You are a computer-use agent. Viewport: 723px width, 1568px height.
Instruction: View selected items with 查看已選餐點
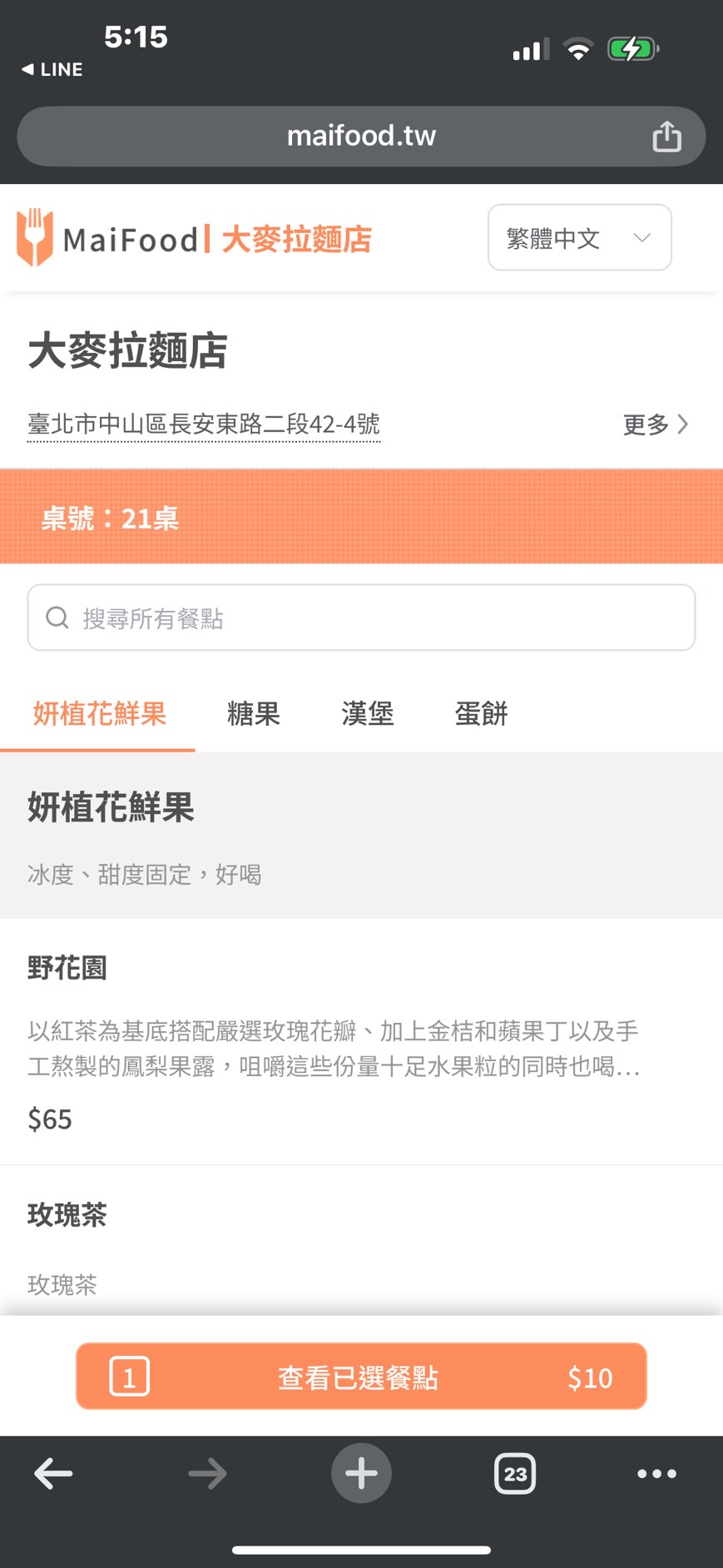coord(361,1377)
